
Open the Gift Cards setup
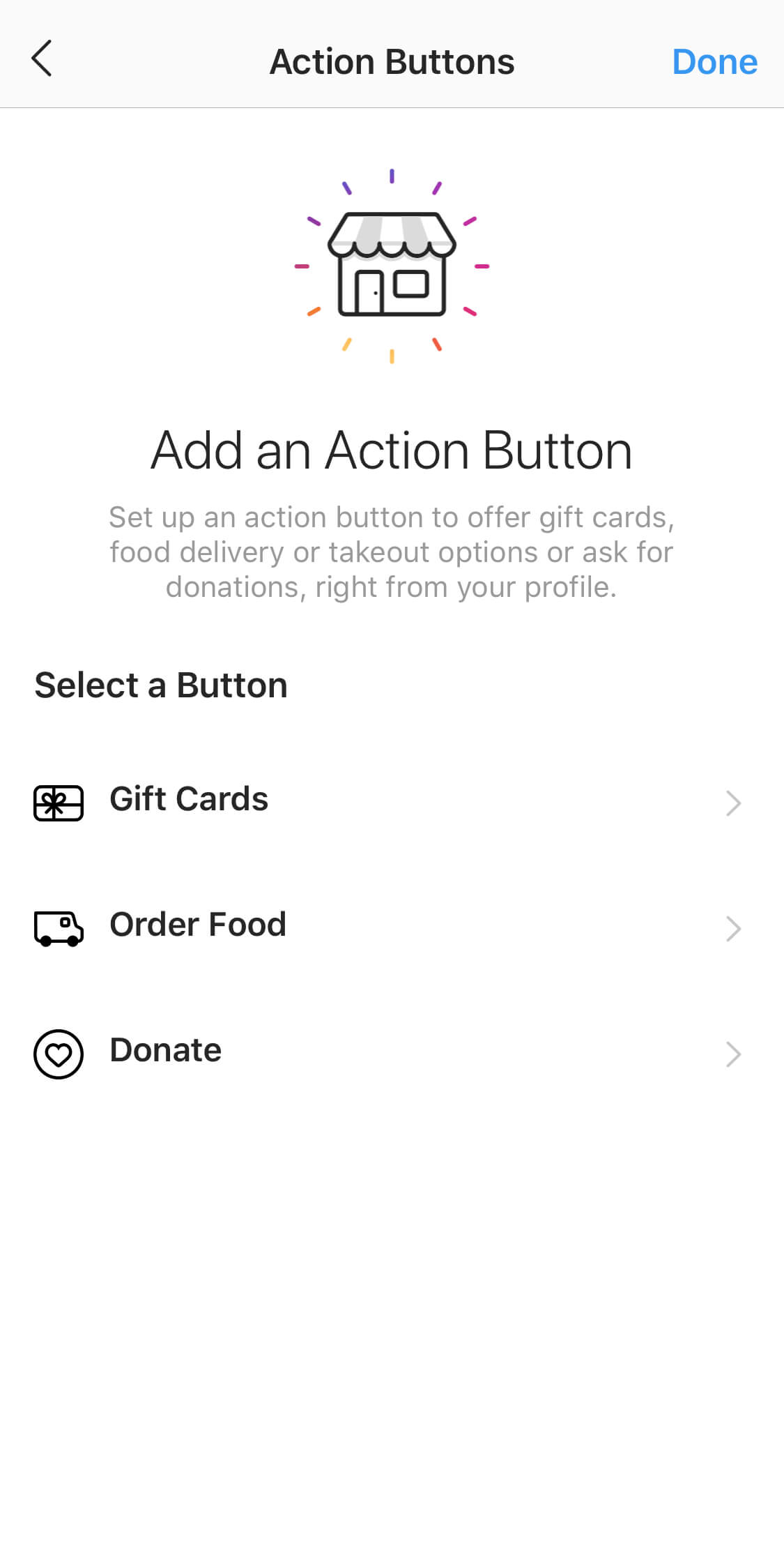pos(188,799)
